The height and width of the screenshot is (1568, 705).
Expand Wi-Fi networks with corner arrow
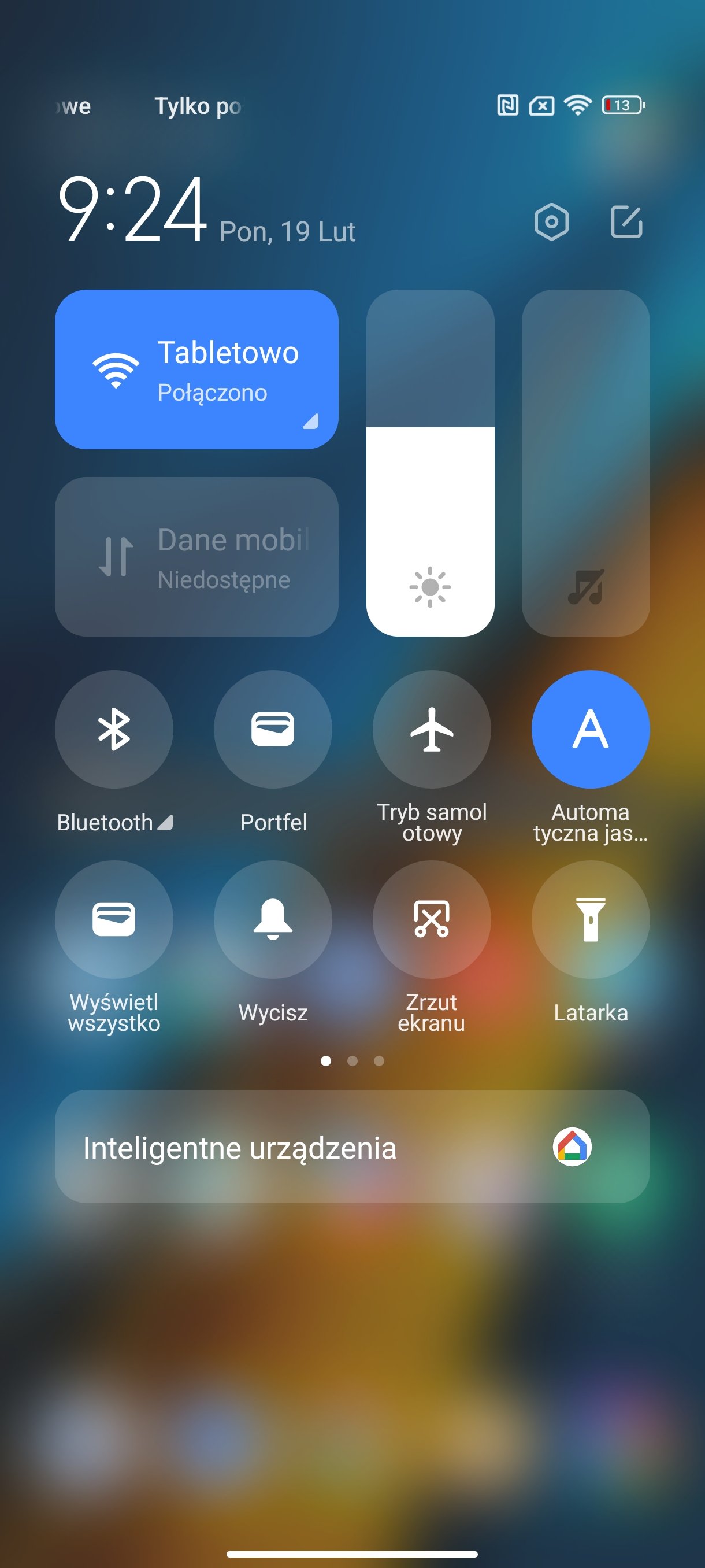coord(311,421)
